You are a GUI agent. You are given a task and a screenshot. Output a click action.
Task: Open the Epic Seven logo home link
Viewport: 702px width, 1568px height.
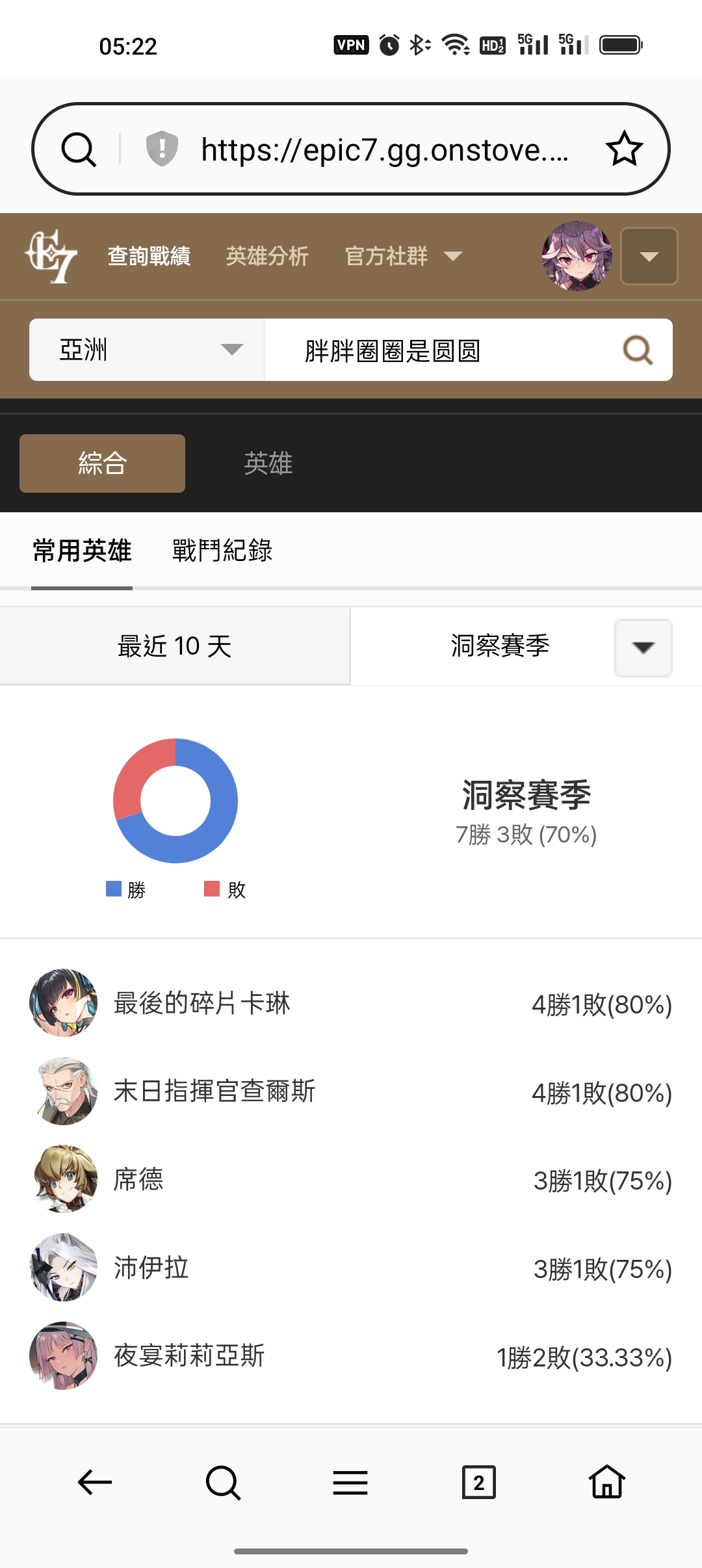pyautogui.click(x=51, y=256)
